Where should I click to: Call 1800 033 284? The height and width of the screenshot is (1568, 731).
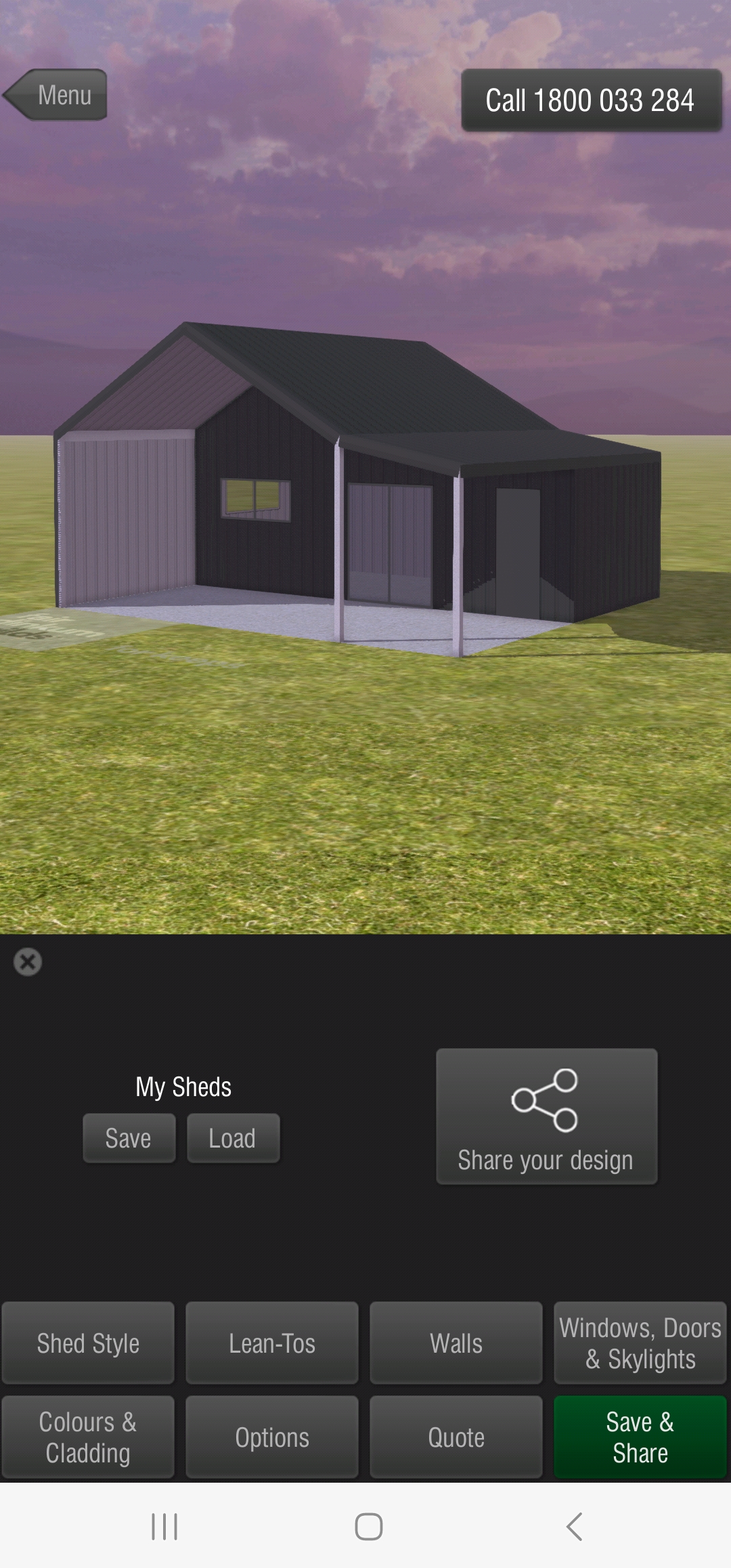point(591,100)
